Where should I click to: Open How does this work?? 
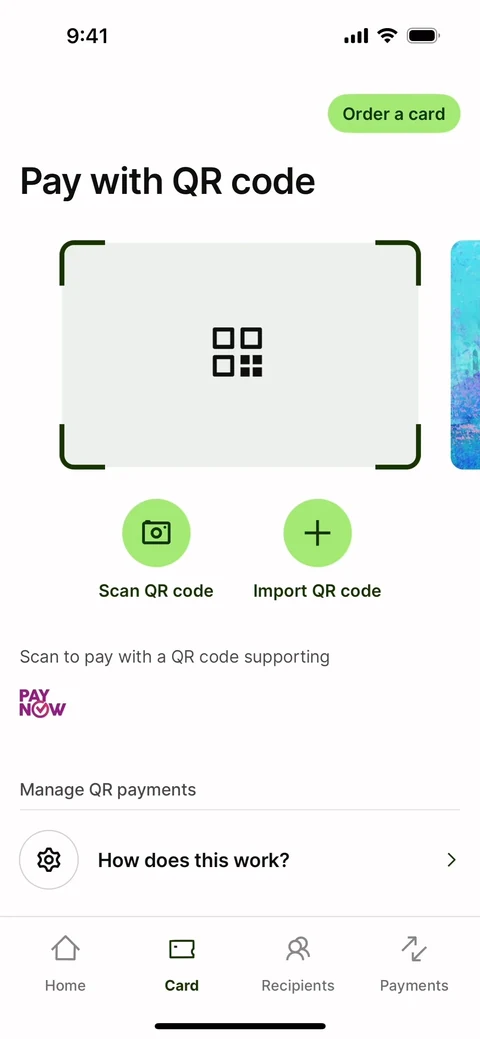pos(240,860)
